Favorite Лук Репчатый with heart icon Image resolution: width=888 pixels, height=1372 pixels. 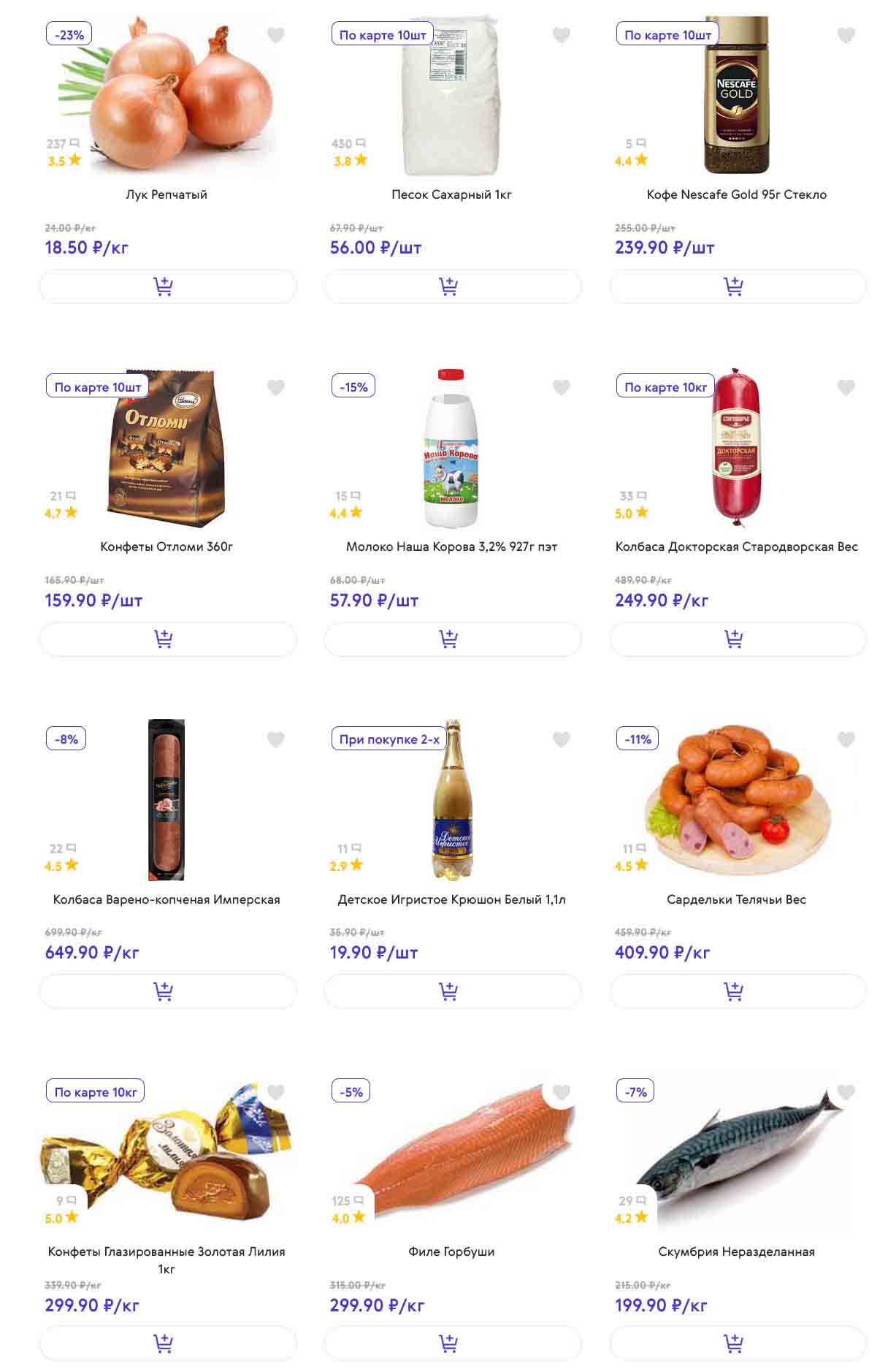(x=275, y=35)
